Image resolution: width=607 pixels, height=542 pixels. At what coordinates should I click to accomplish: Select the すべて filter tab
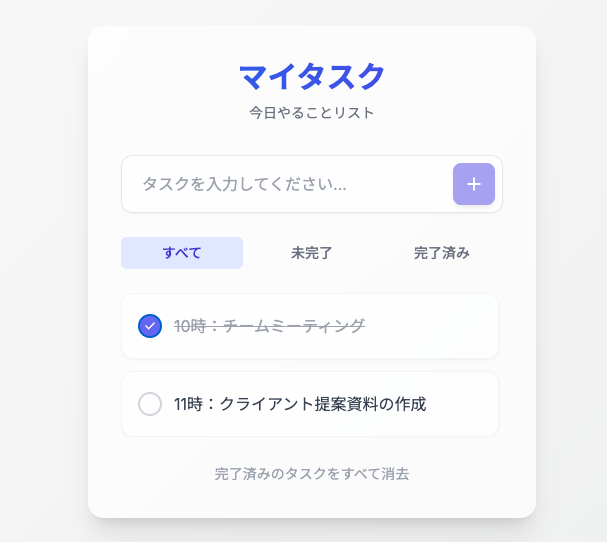click(x=182, y=253)
